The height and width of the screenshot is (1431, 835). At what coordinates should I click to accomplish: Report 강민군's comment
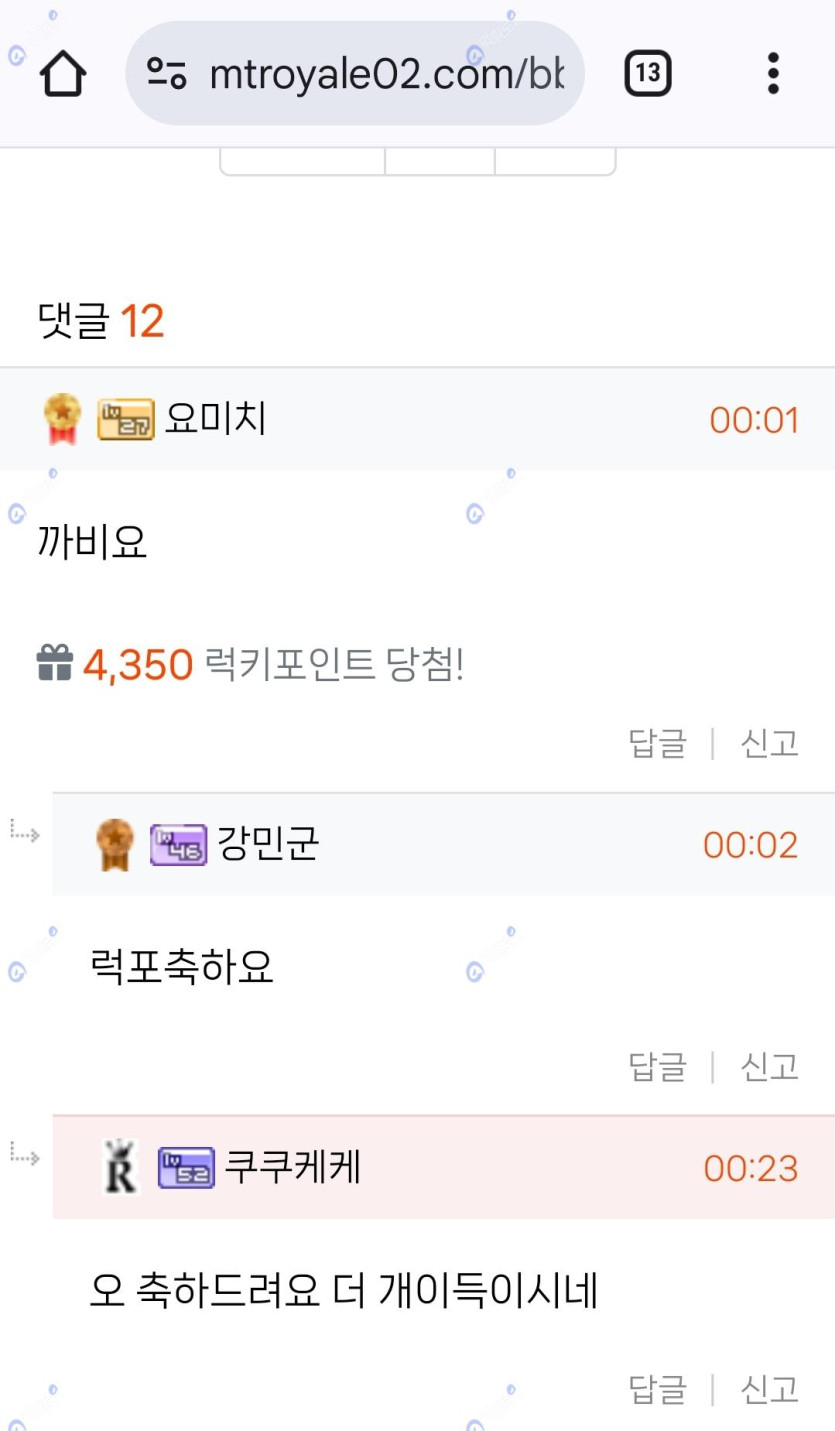coord(769,1066)
